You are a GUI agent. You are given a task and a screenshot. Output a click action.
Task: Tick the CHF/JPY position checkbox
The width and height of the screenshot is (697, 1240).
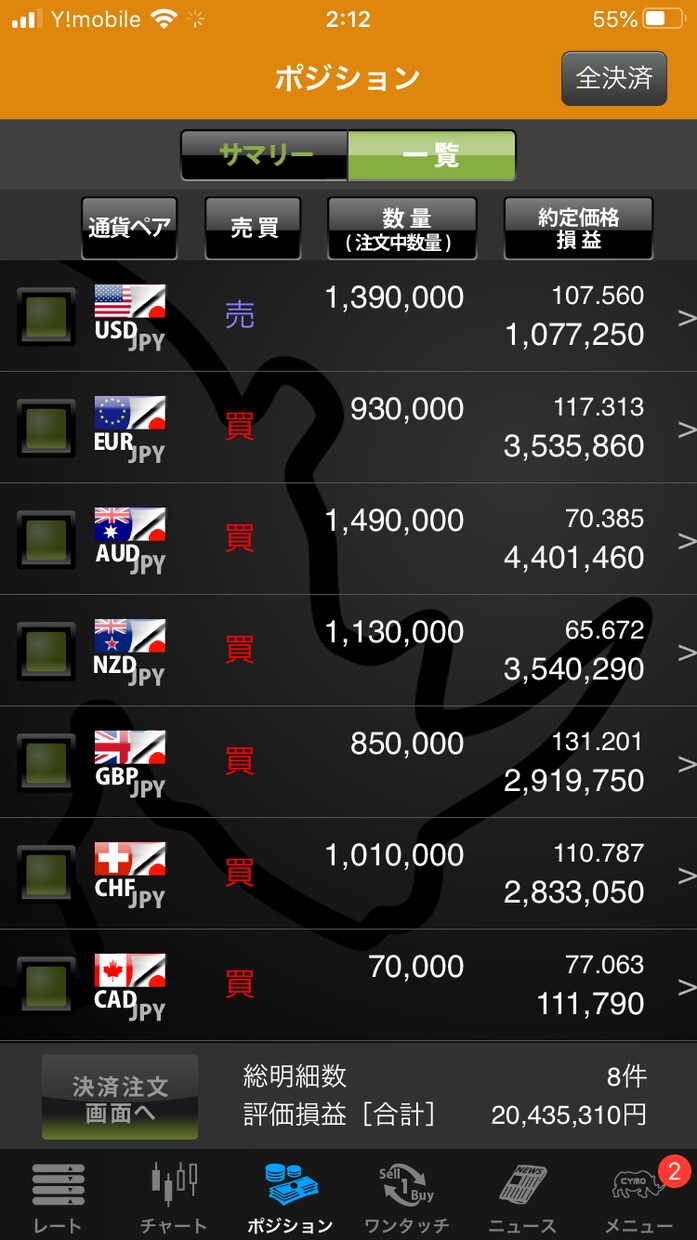point(46,875)
